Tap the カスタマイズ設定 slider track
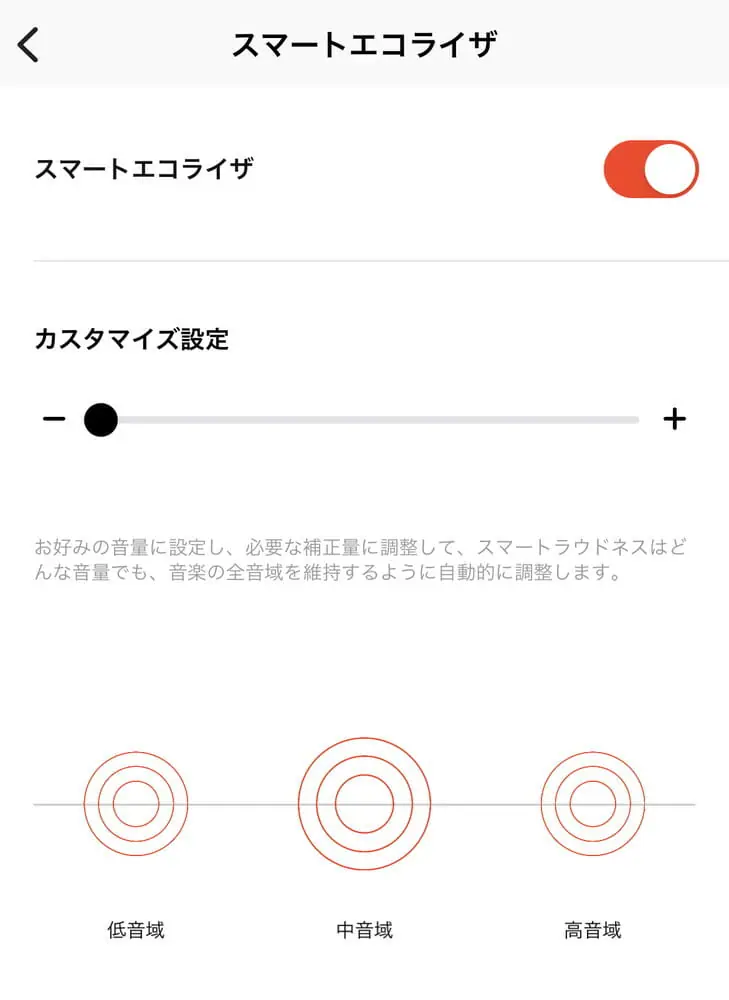 click(370, 420)
